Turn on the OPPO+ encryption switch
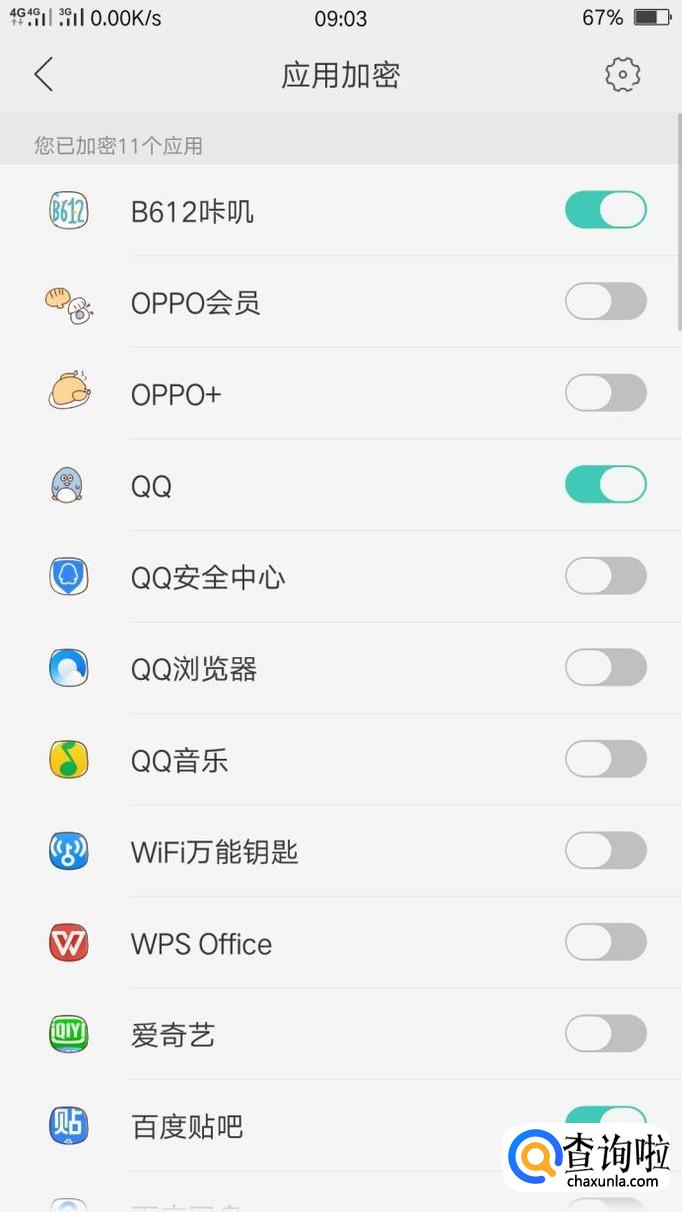The image size is (682, 1212). click(x=605, y=393)
